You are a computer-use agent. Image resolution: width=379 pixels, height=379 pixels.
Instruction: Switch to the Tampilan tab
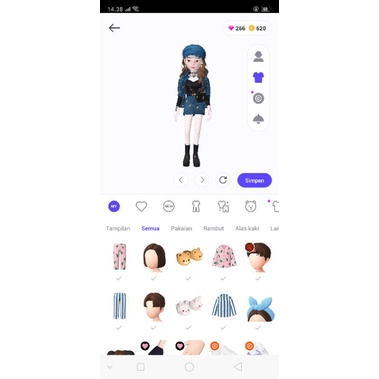(118, 228)
